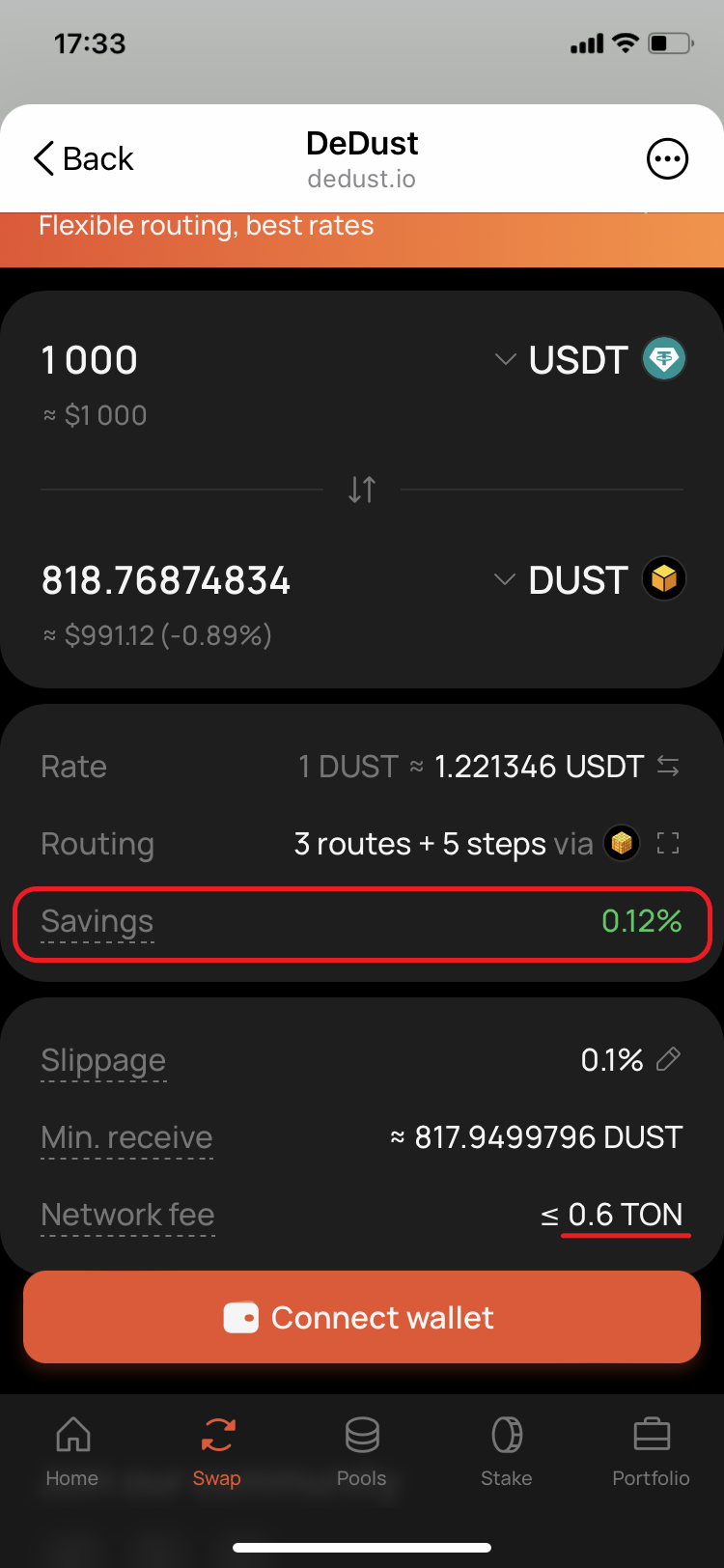Show the Min. receive explanation
This screenshot has height=1568, width=724.
126,1138
